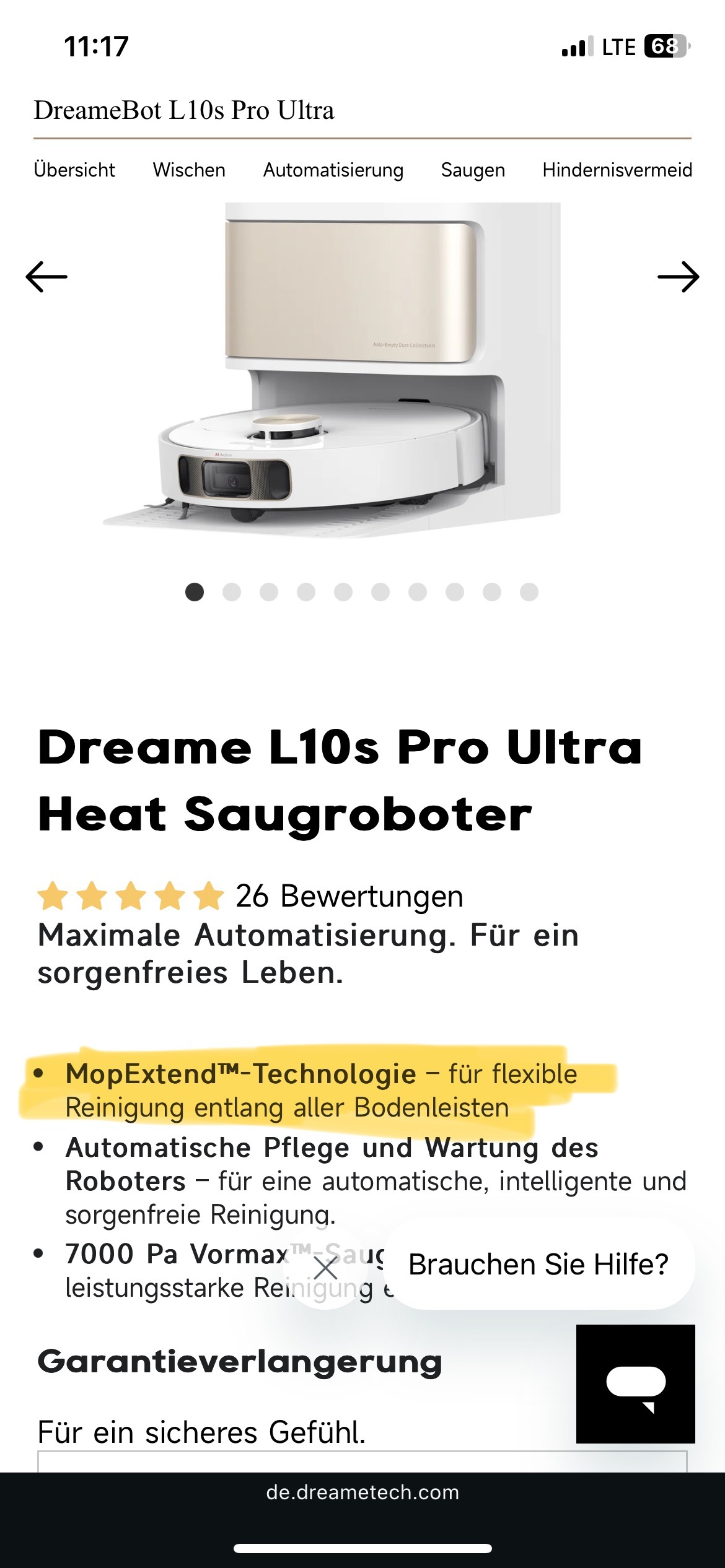725x1568 pixels.
Task: Select the Saugen tab
Action: (473, 170)
